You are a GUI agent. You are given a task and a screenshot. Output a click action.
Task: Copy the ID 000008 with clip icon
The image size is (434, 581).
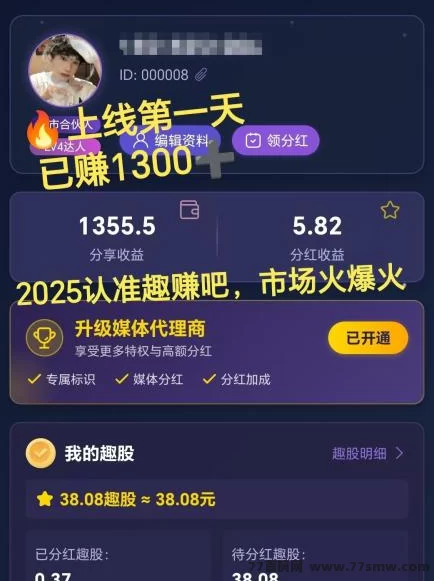click(x=201, y=75)
